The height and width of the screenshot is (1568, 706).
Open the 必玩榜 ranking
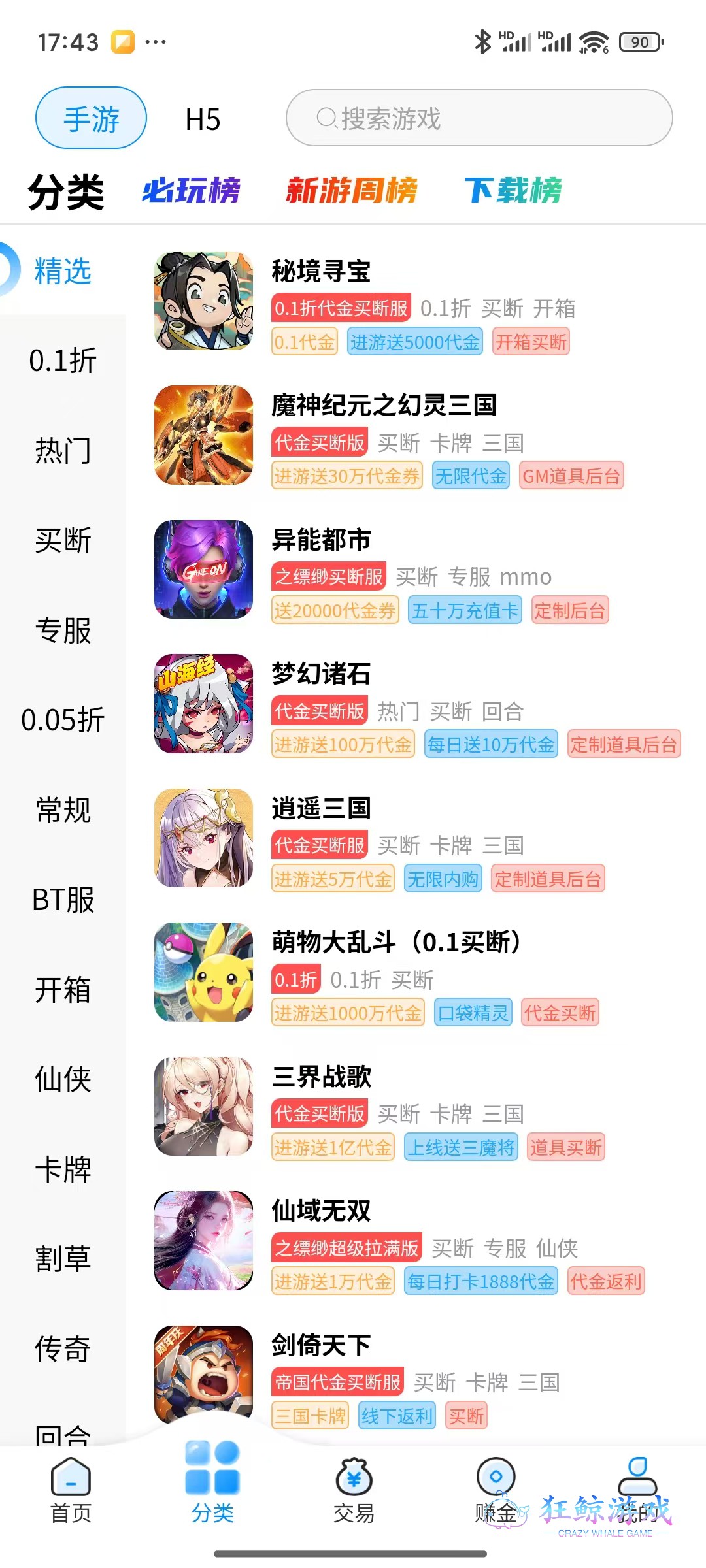(x=192, y=191)
